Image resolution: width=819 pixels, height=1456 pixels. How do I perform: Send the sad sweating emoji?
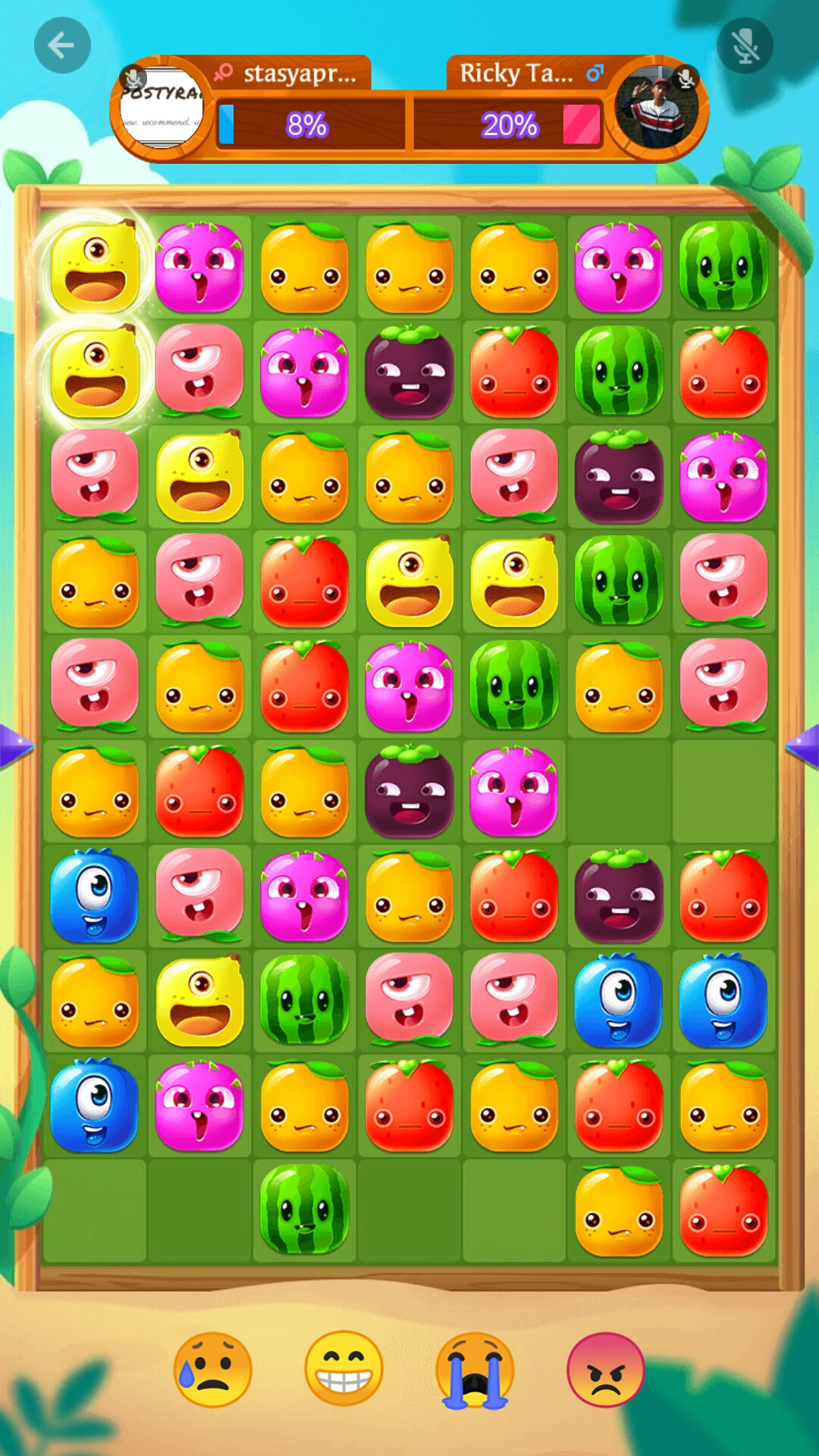pos(213,1370)
